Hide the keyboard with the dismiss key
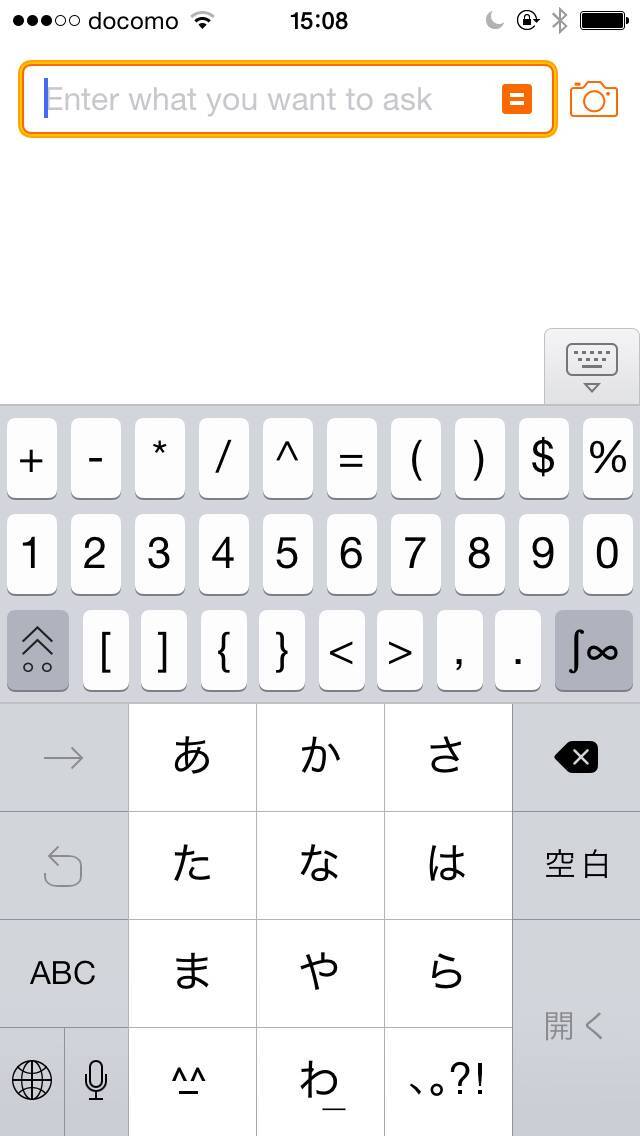The width and height of the screenshot is (640, 1136). tap(591, 367)
